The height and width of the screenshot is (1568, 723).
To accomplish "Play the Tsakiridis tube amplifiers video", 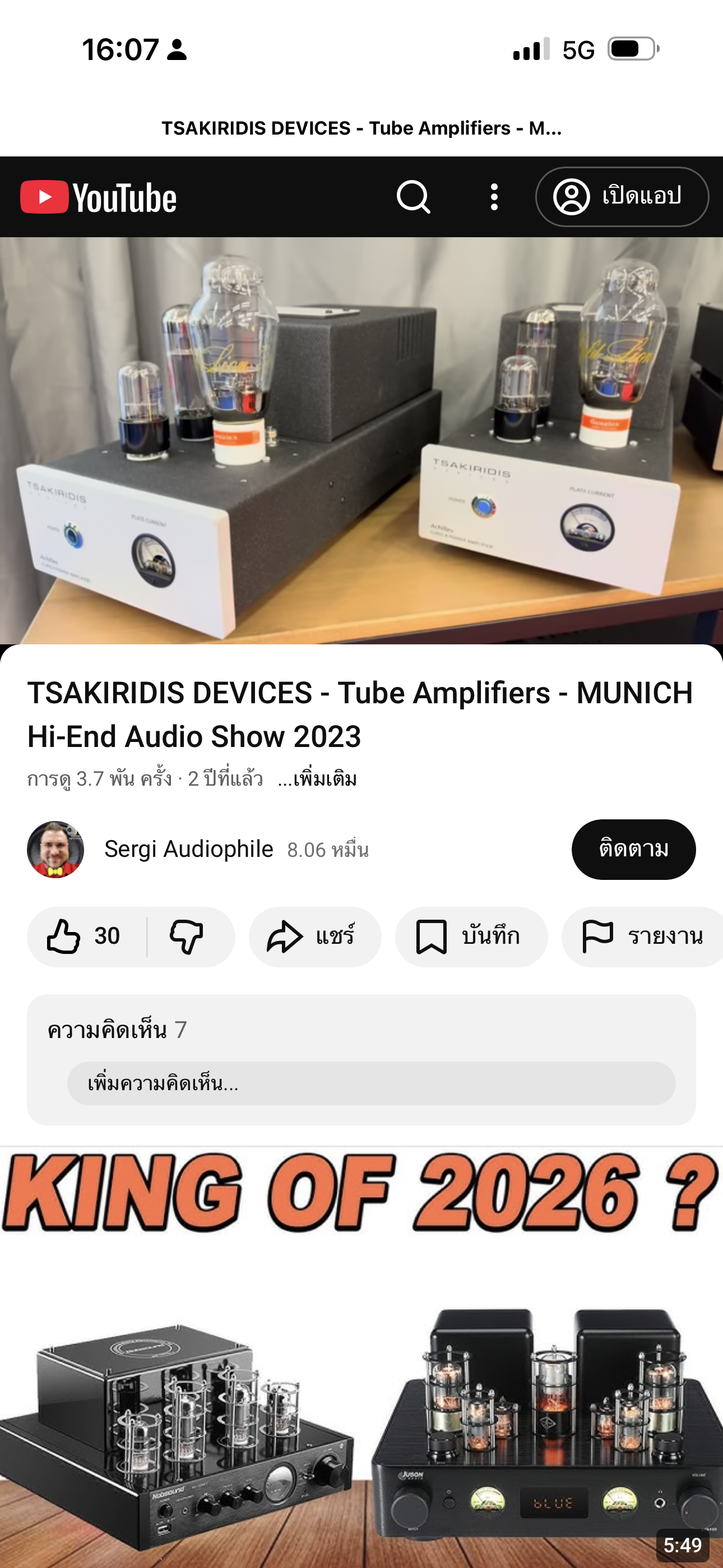I will click(361, 440).
